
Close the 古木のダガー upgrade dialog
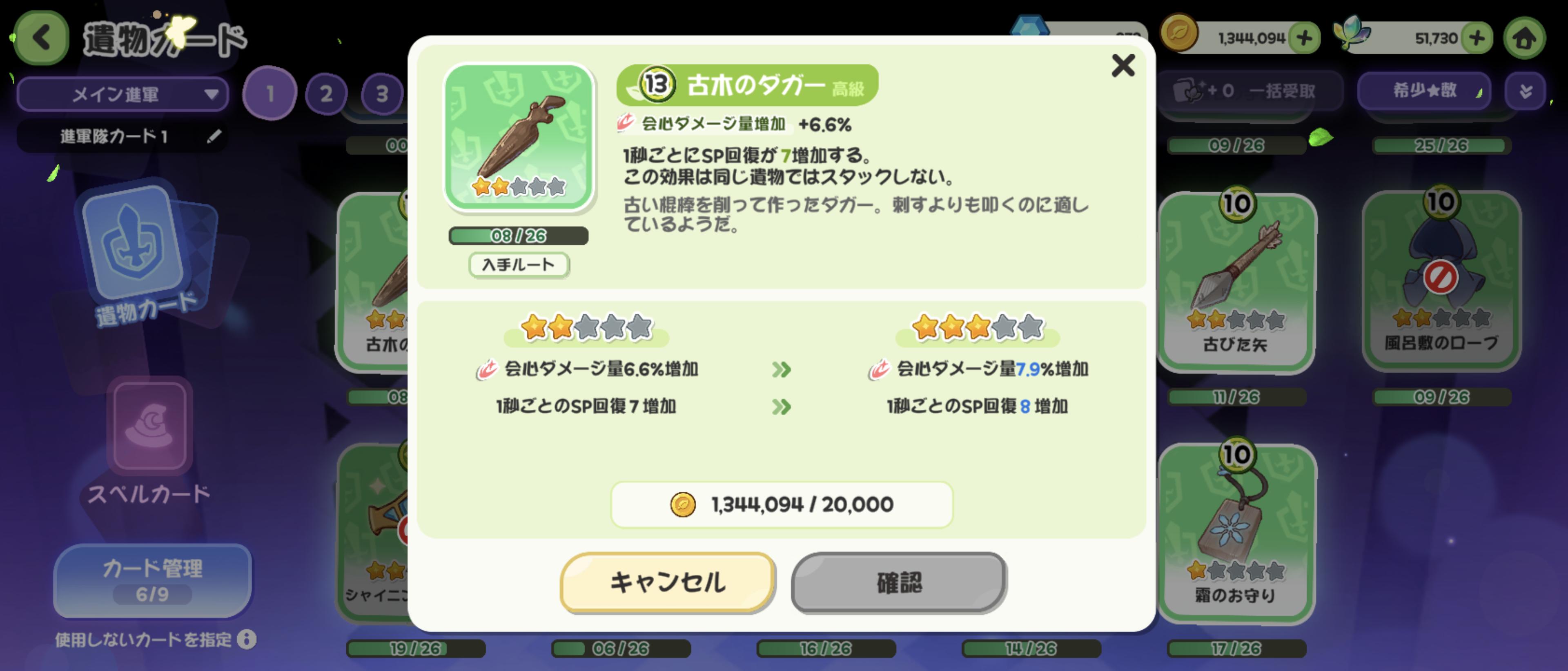[x=1123, y=65]
